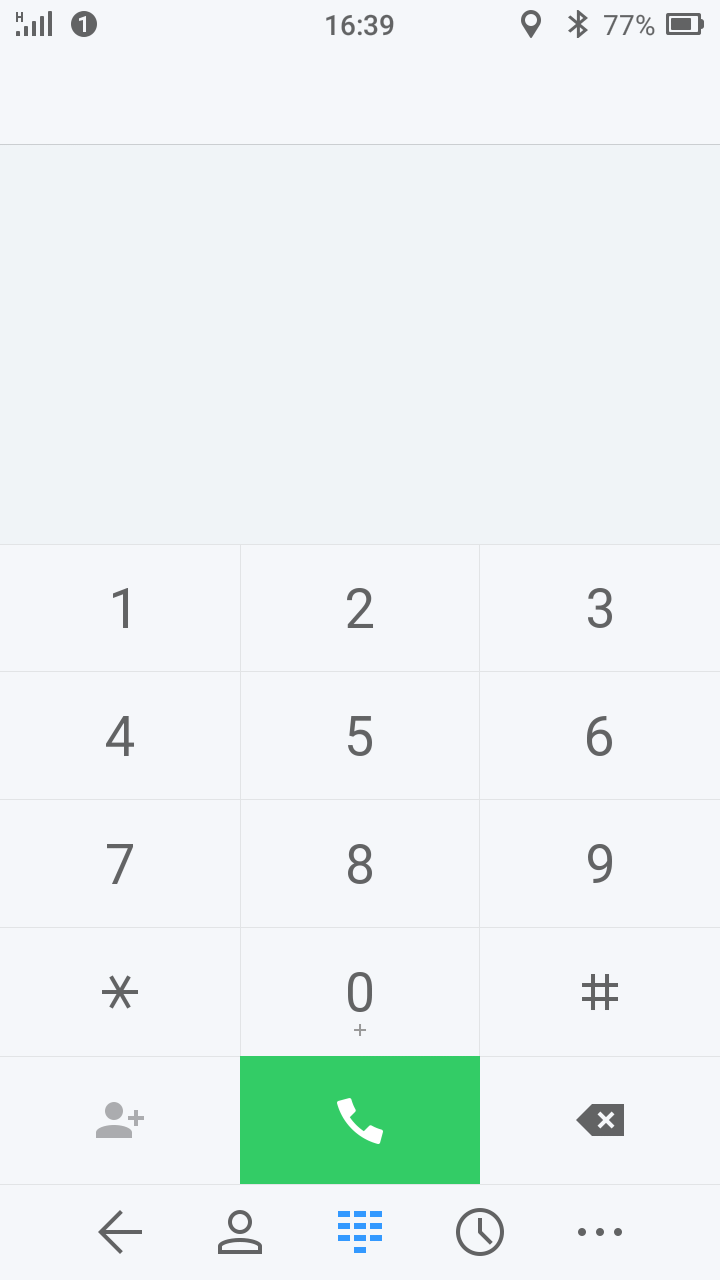This screenshot has height=1280, width=720.
Task: Tap the 3 key
Action: click(600, 608)
